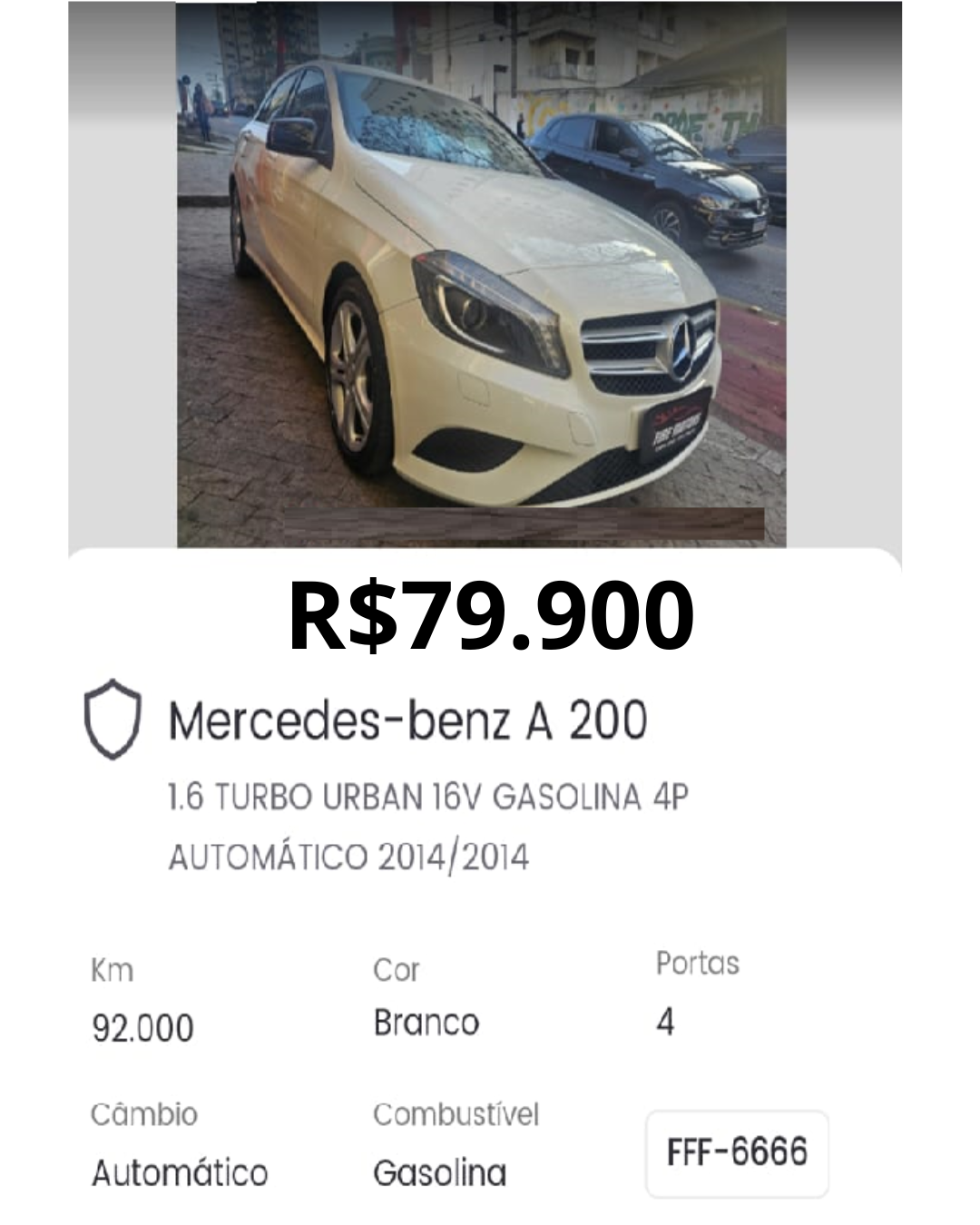980x1225 pixels.
Task: Click the Km column header label
Action: point(111,970)
